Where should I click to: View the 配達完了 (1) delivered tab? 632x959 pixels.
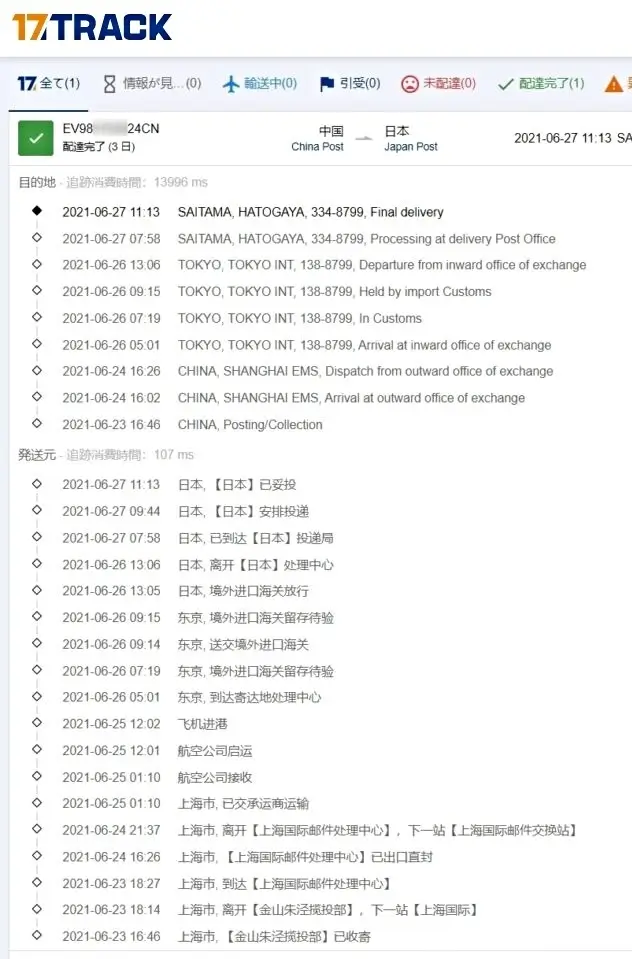pyautogui.click(x=541, y=84)
